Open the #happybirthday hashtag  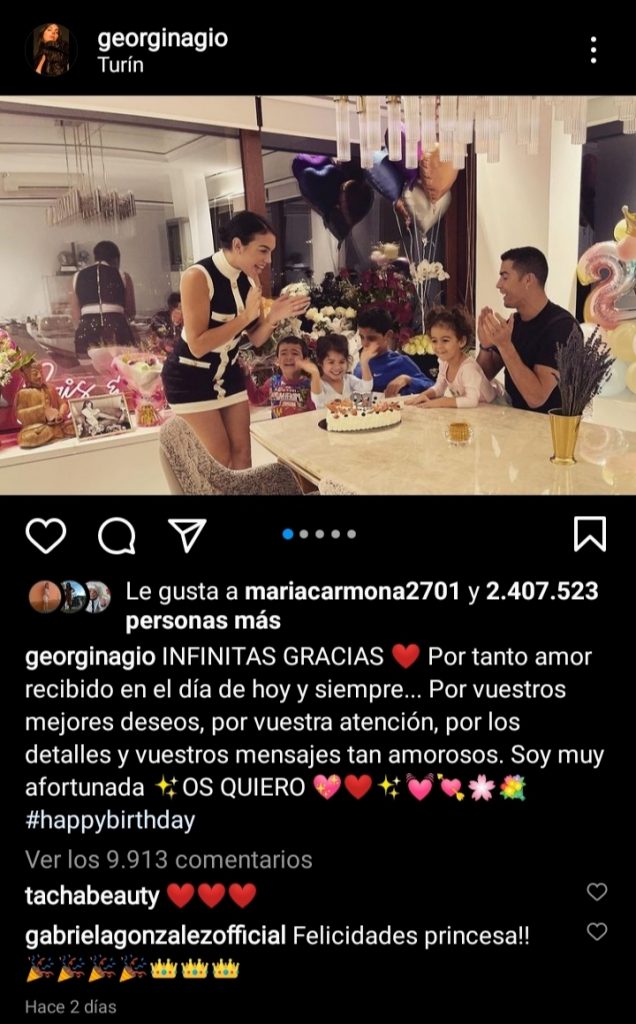110,821
